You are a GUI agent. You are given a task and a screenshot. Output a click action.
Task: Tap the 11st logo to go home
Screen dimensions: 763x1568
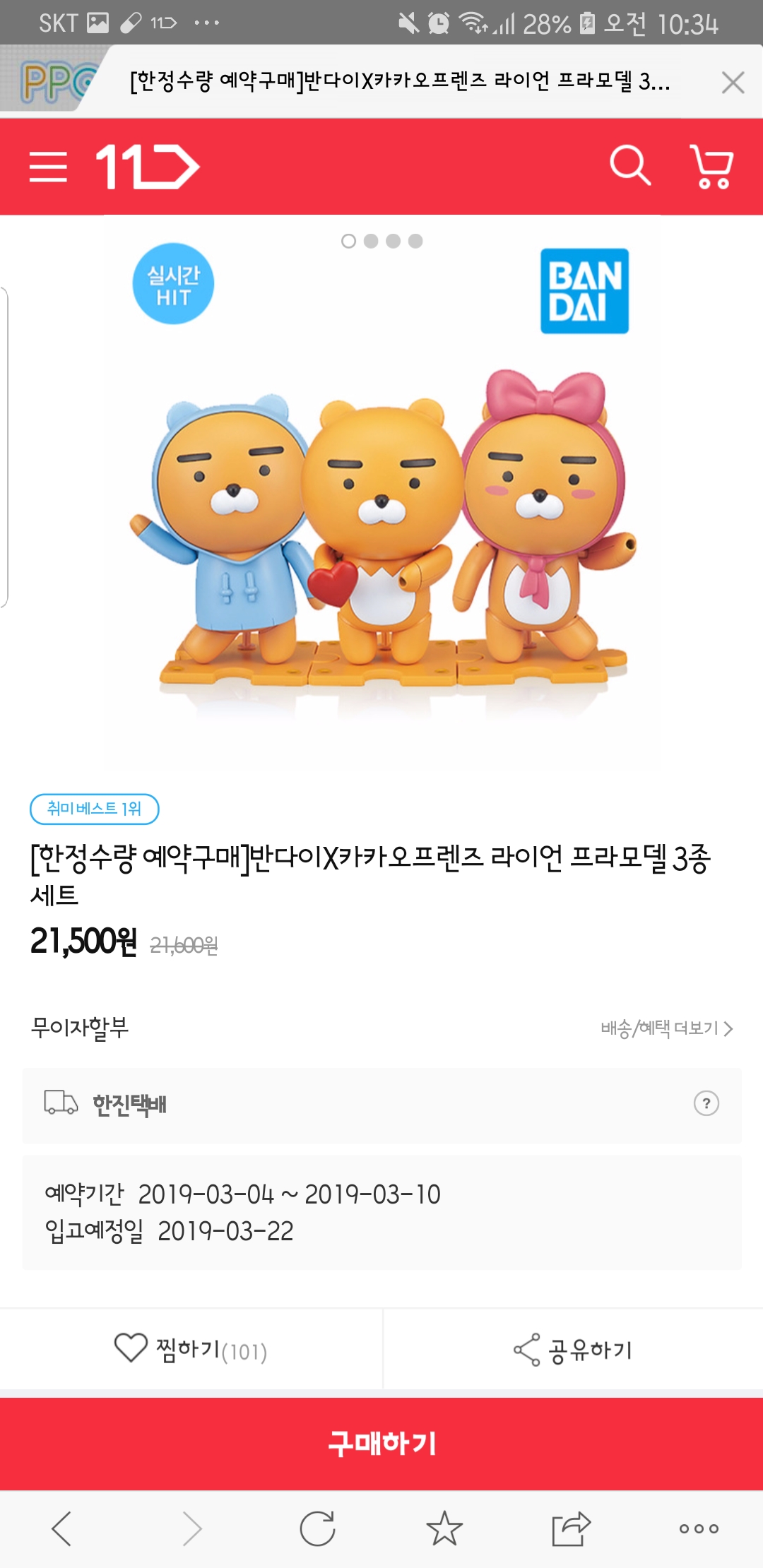[148, 167]
